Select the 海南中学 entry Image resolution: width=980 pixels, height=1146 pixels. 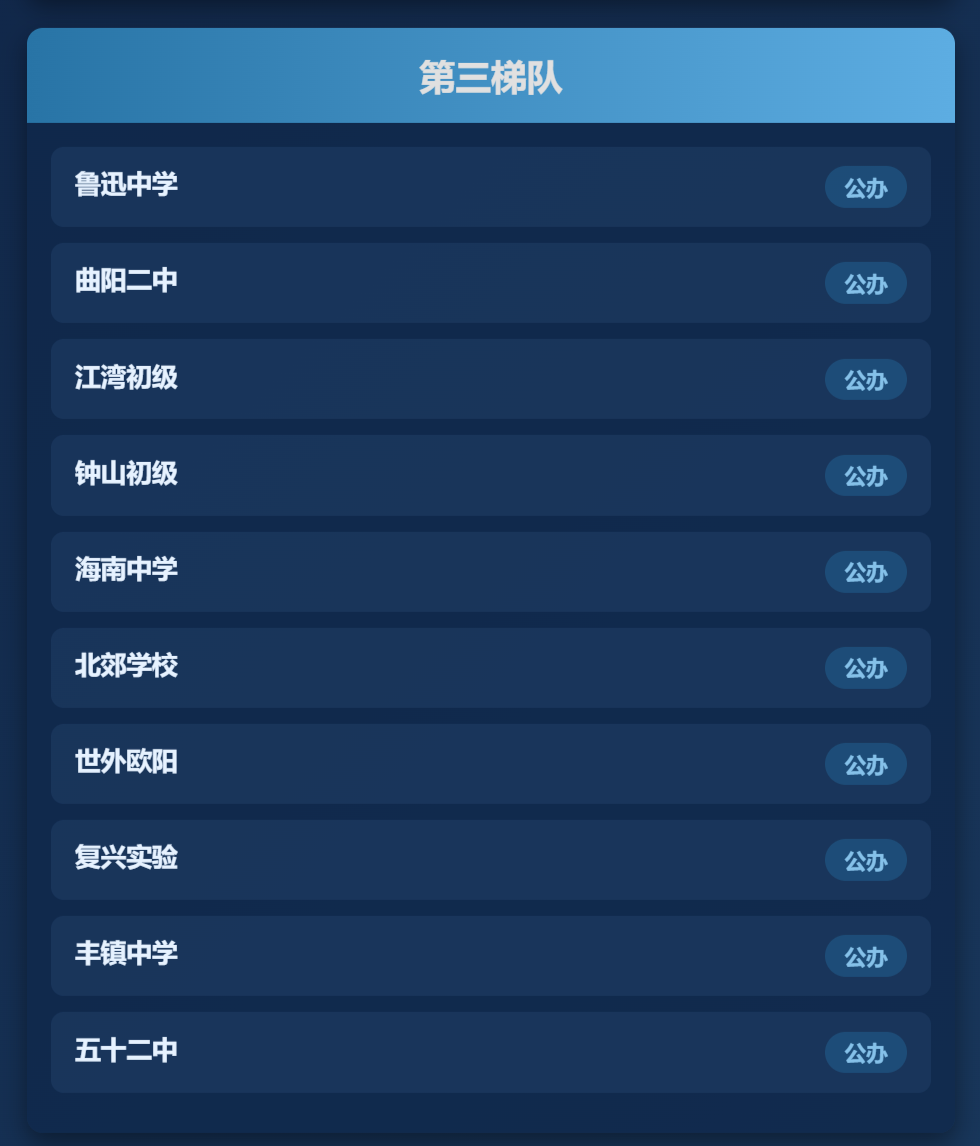(490, 571)
